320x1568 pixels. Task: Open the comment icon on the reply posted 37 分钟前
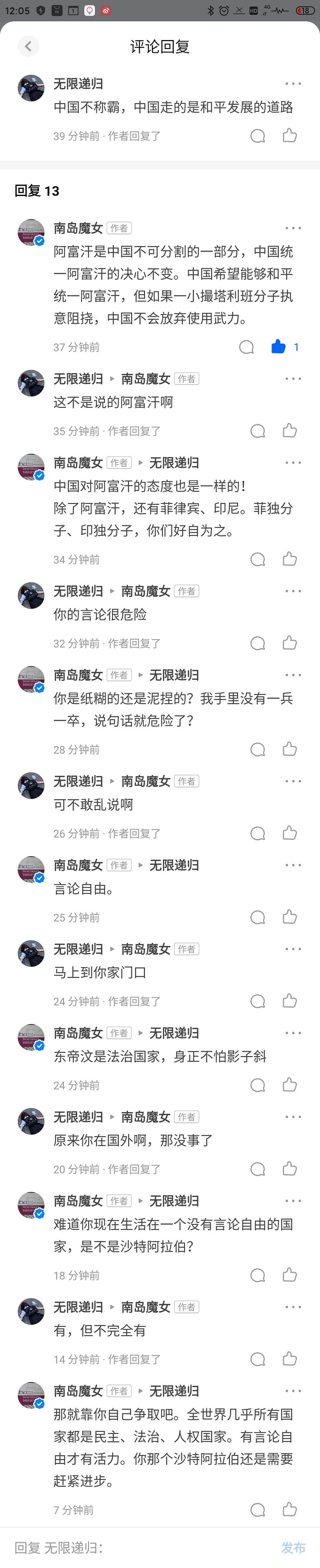click(246, 347)
